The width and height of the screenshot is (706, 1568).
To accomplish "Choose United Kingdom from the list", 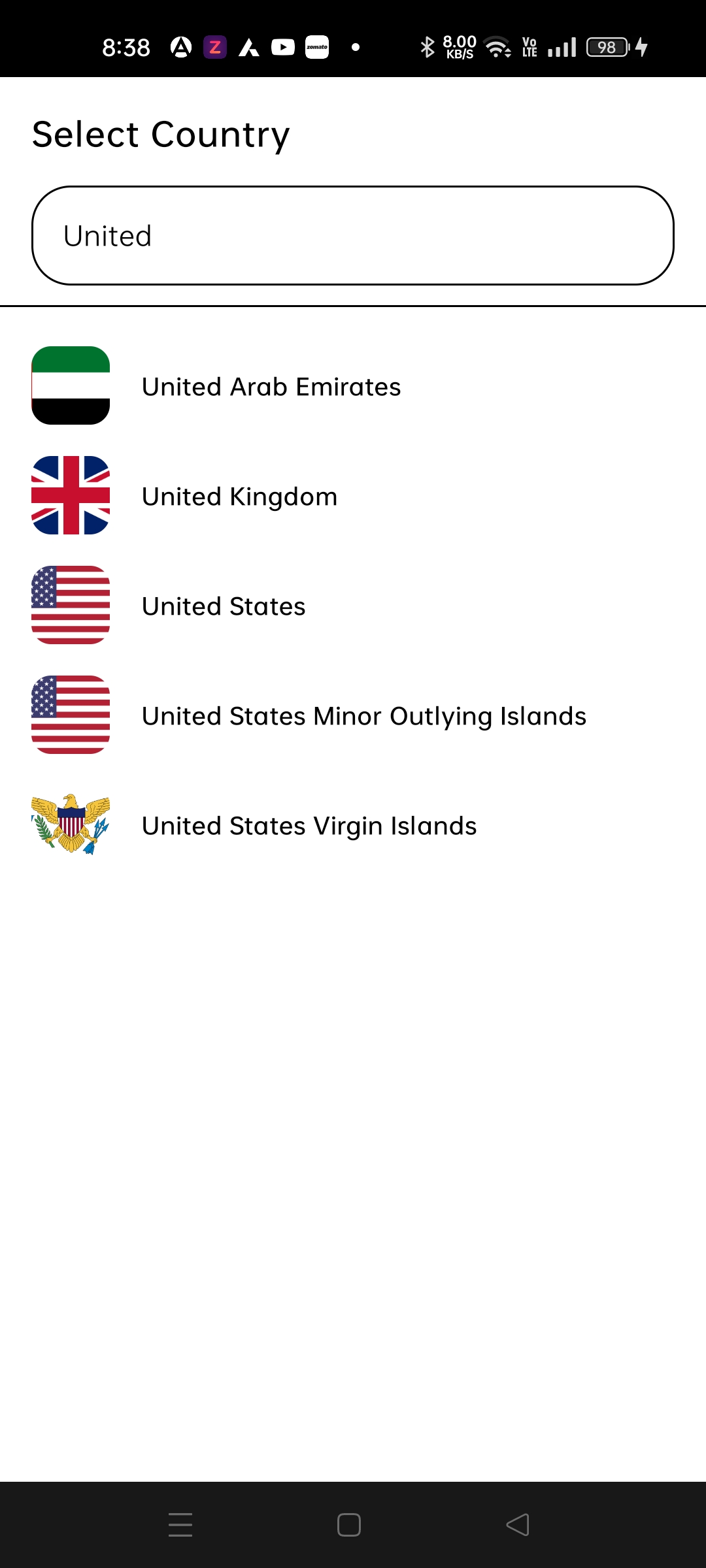I will tap(239, 497).
